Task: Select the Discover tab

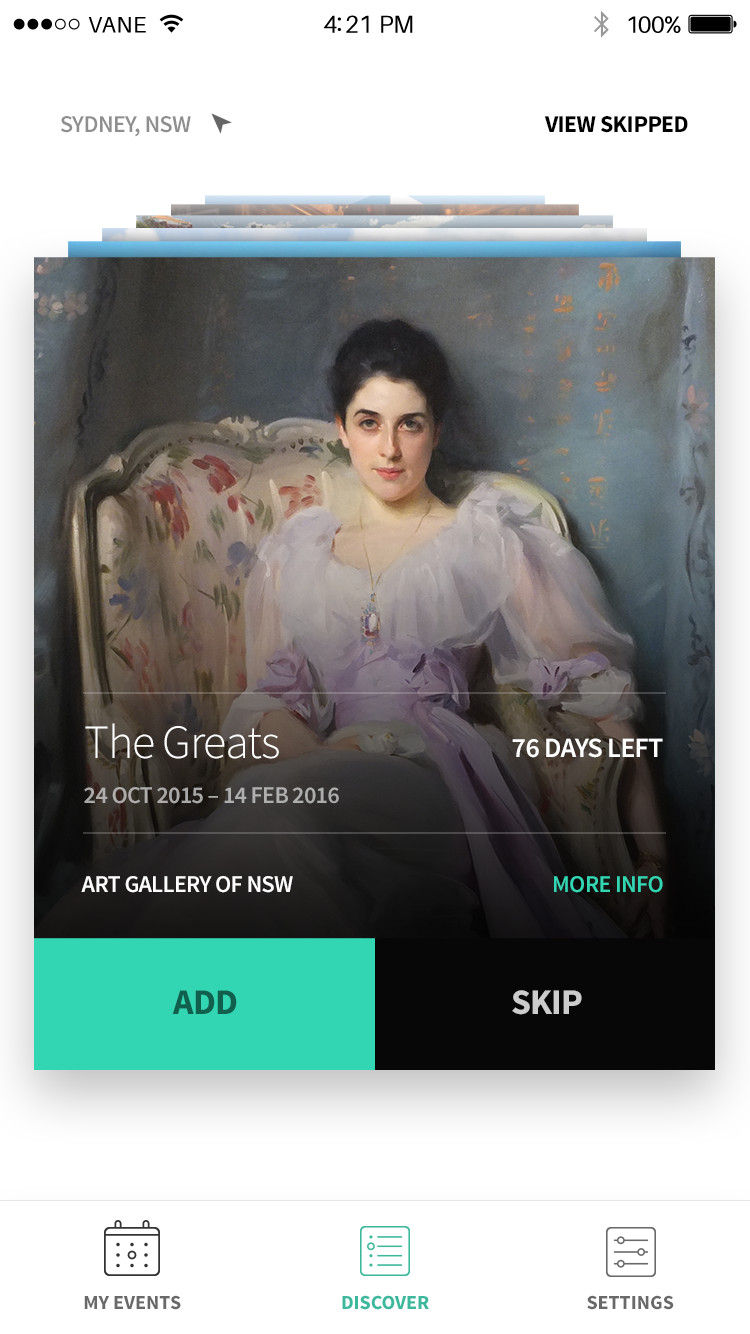Action: (385, 1265)
